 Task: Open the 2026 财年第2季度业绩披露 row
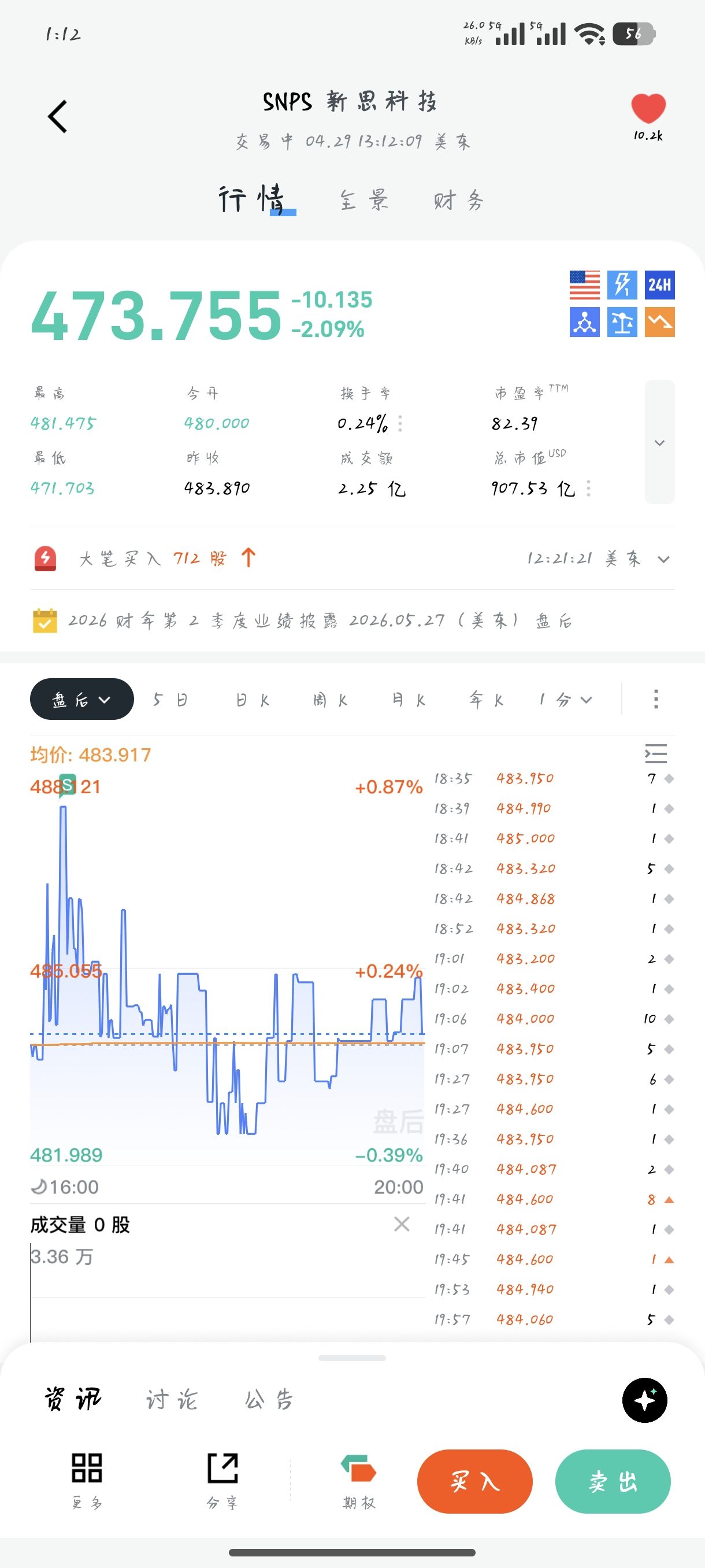pyautogui.click(x=320, y=621)
